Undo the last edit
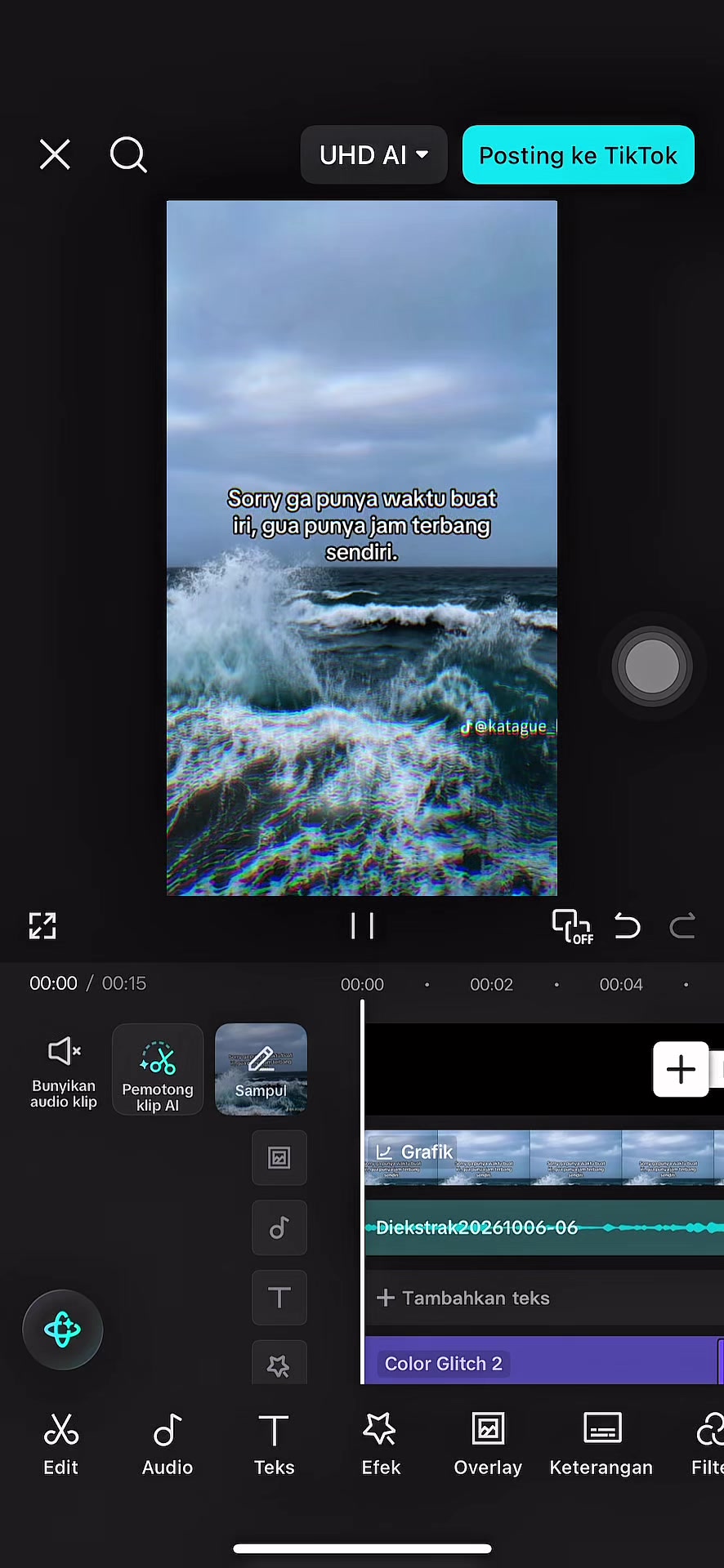The height and width of the screenshot is (1568, 724). point(627,926)
